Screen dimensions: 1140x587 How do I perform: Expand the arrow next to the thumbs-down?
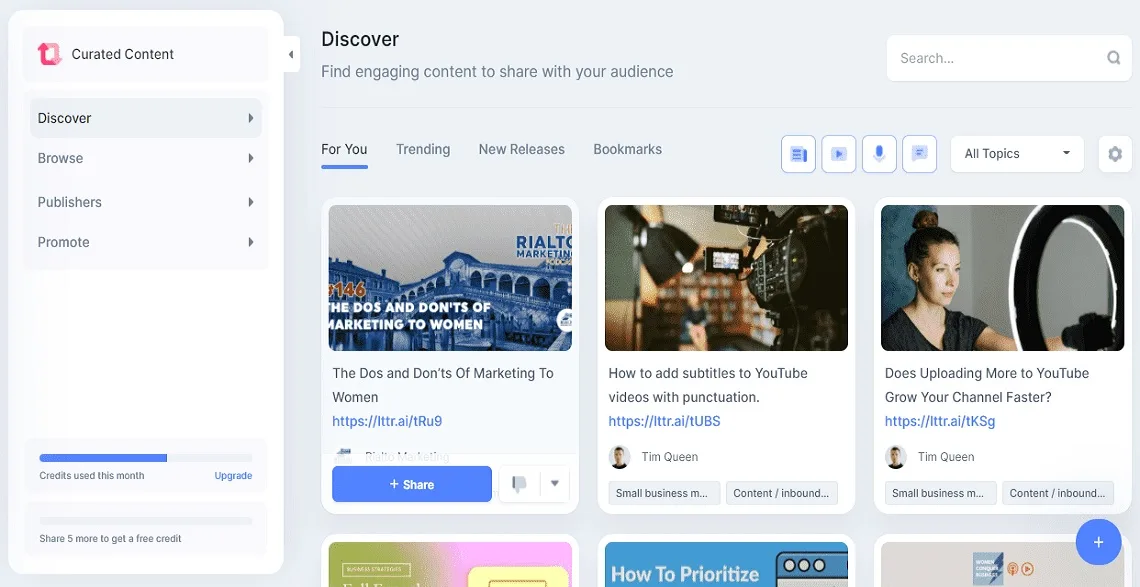click(x=555, y=484)
